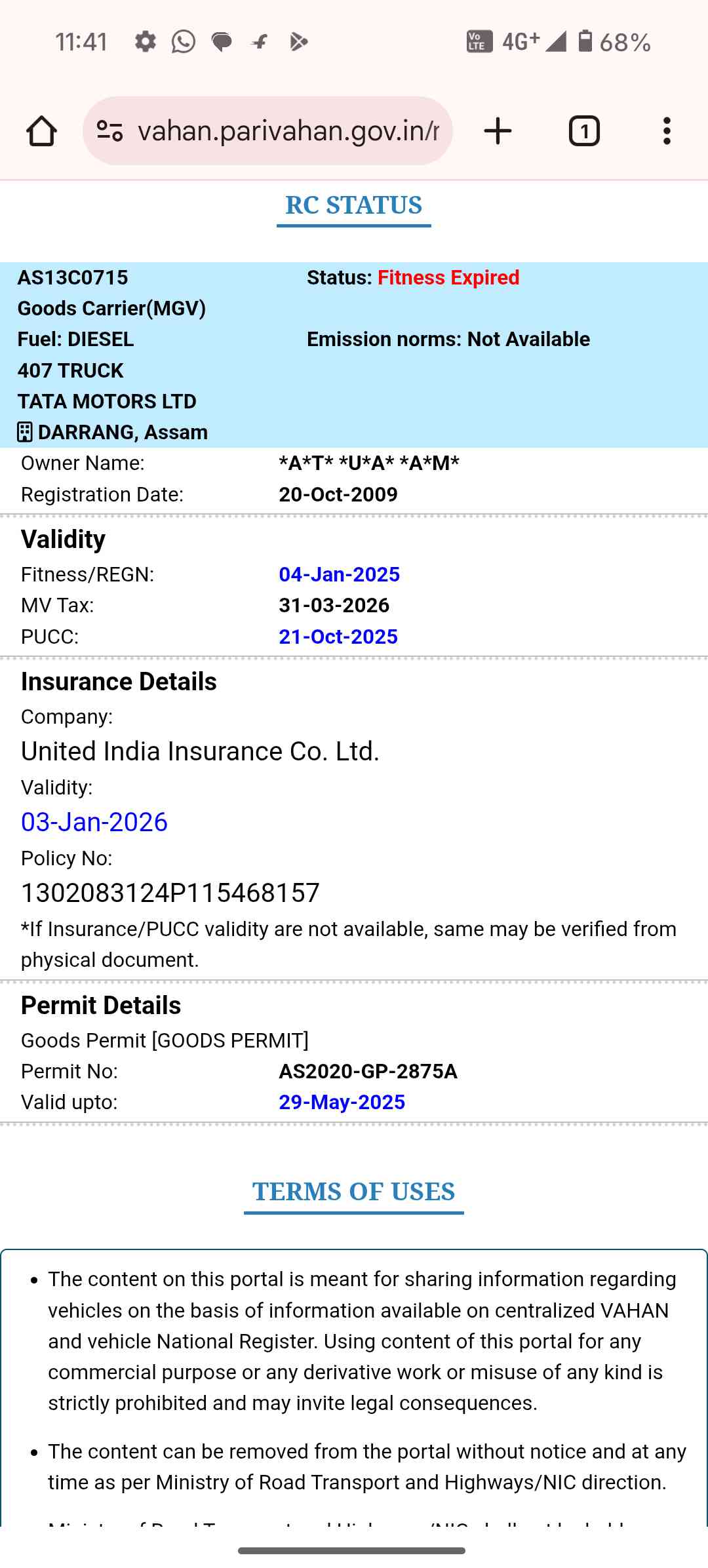Tap the address bar showing vahan.parivahan.gov.in
The image size is (708, 1568).
click(288, 131)
